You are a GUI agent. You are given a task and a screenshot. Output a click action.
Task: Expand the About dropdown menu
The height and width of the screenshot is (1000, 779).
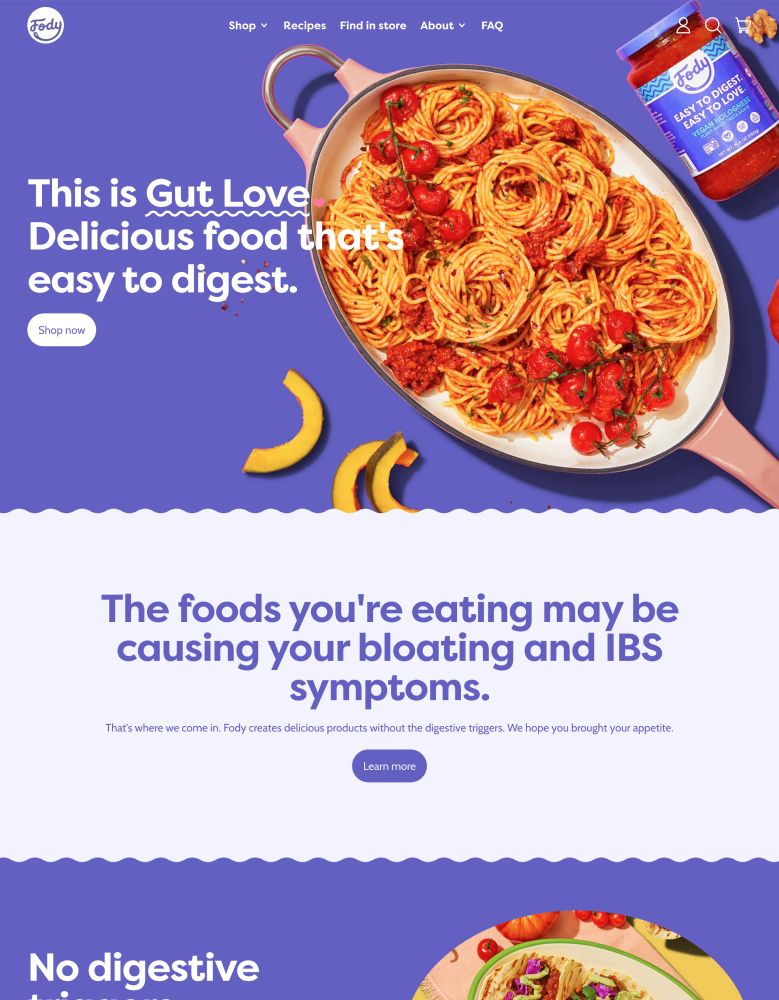443,25
